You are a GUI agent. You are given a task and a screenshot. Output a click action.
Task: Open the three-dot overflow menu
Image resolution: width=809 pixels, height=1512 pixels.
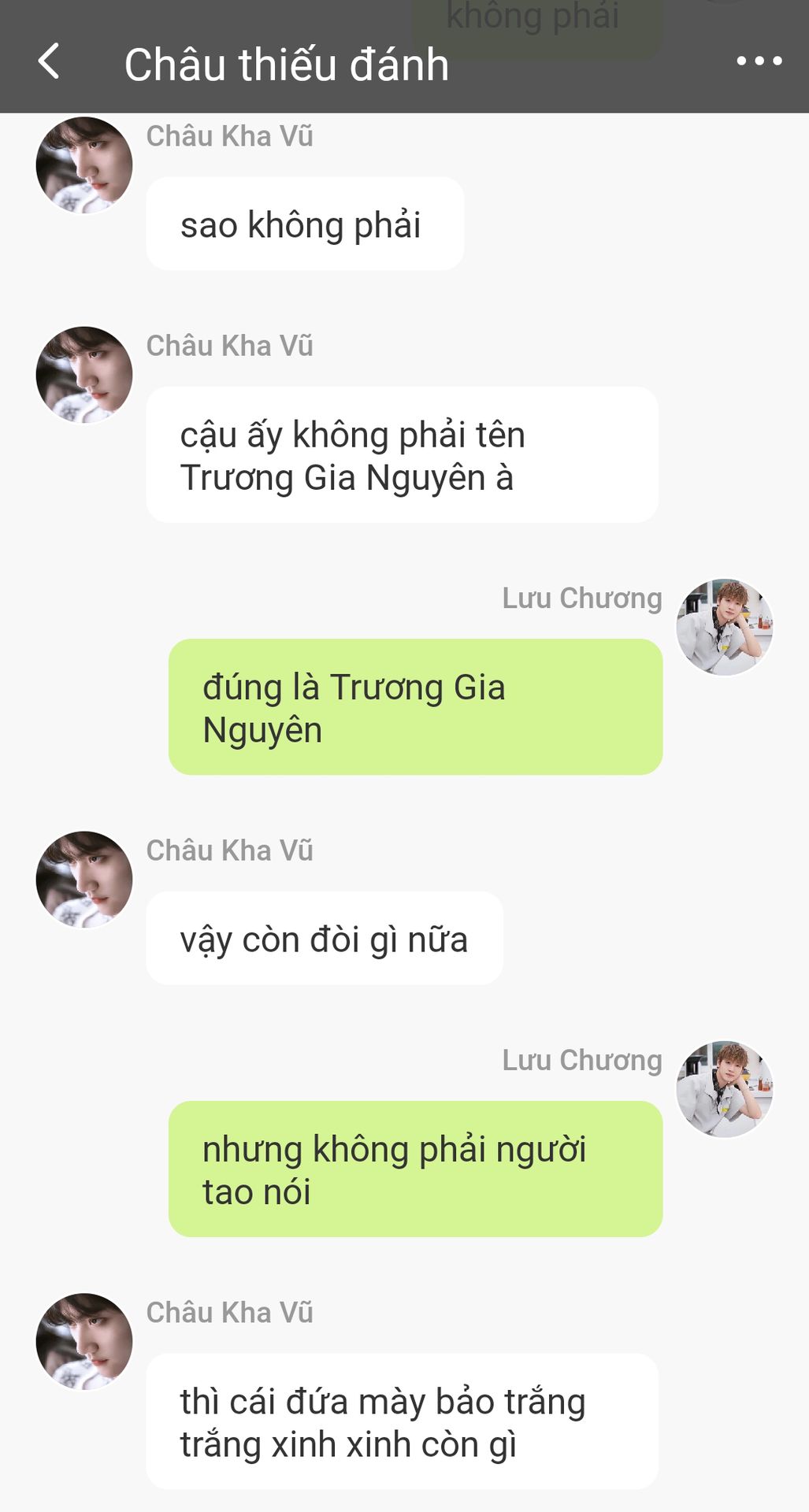759,61
